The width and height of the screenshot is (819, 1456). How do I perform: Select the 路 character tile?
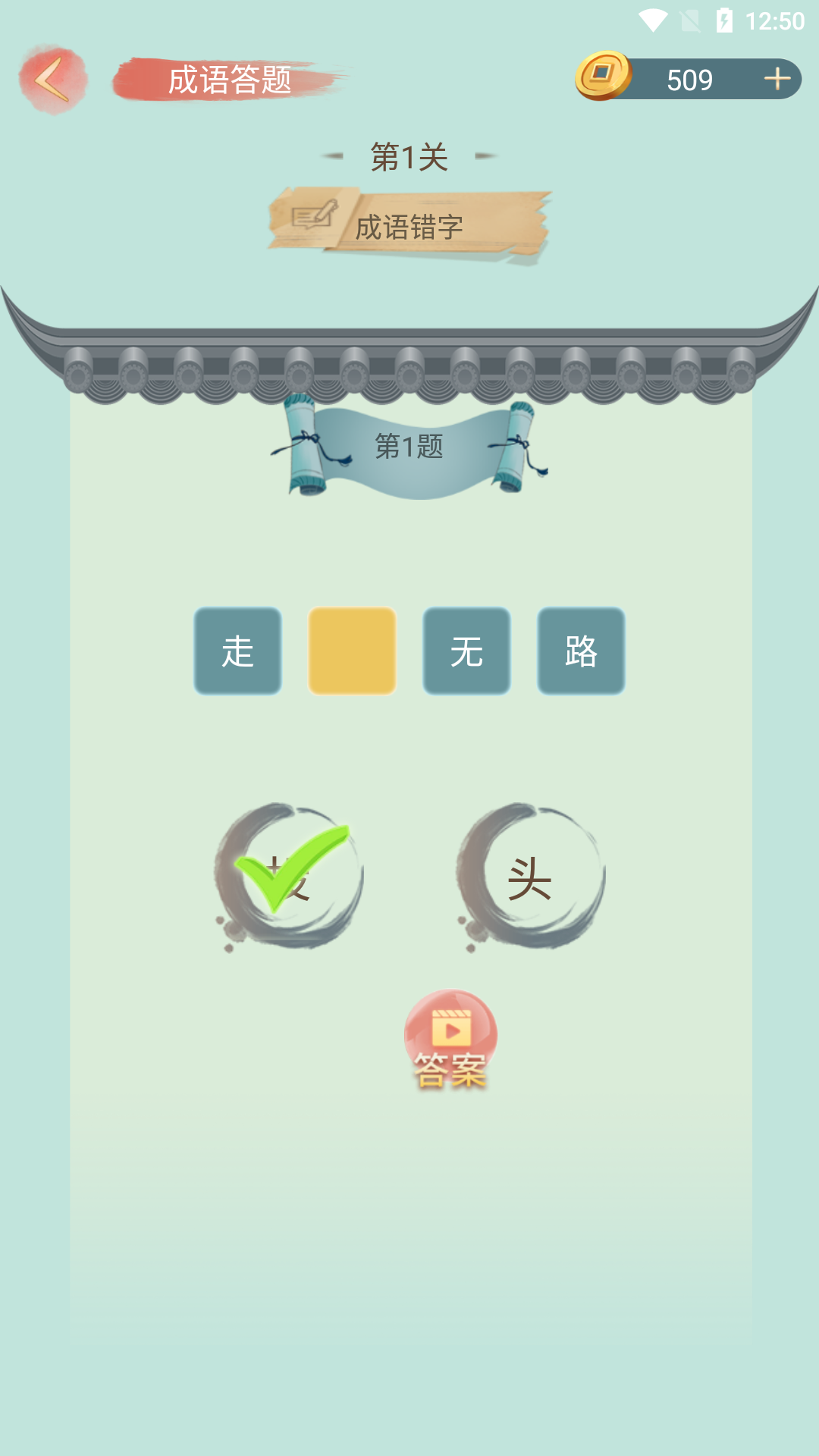(580, 650)
